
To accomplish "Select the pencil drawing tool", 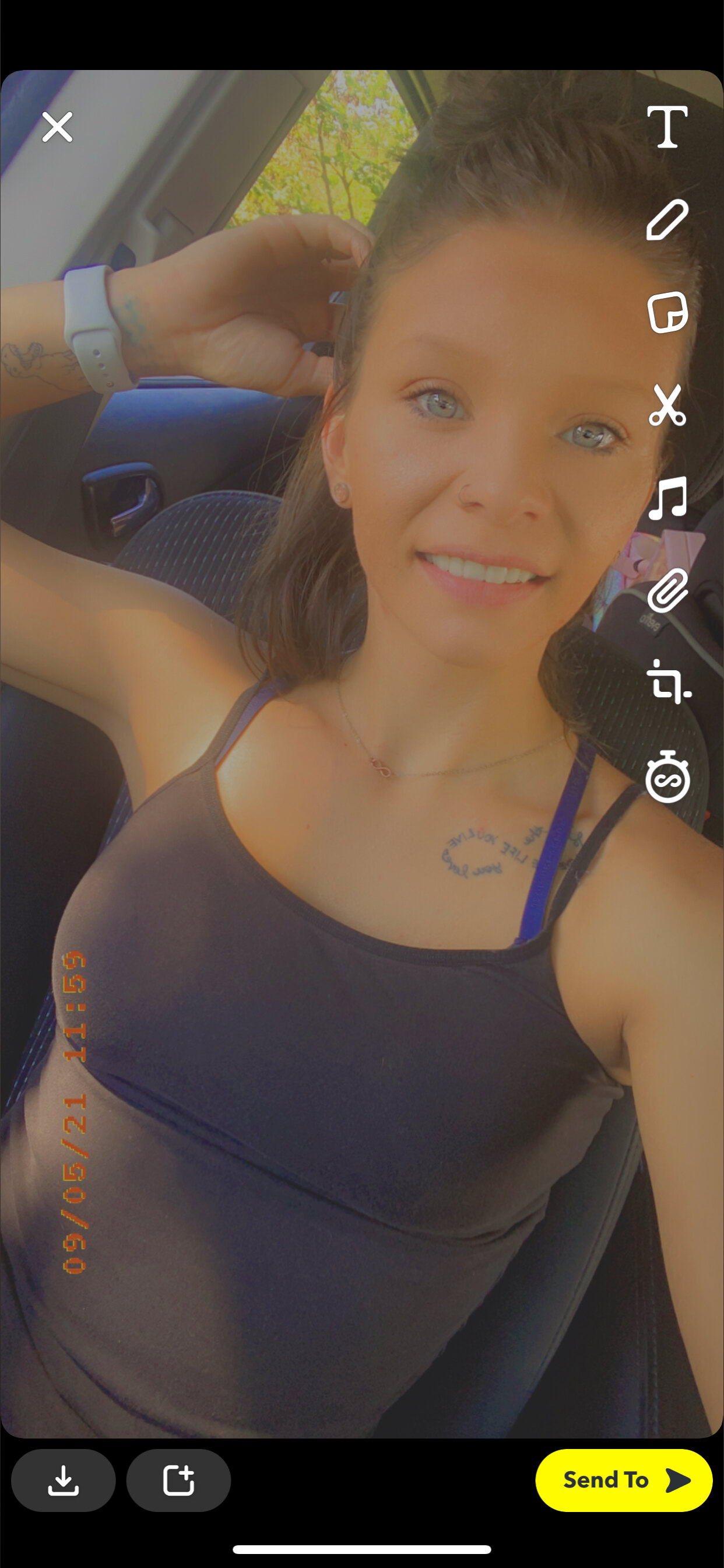I will [x=667, y=220].
